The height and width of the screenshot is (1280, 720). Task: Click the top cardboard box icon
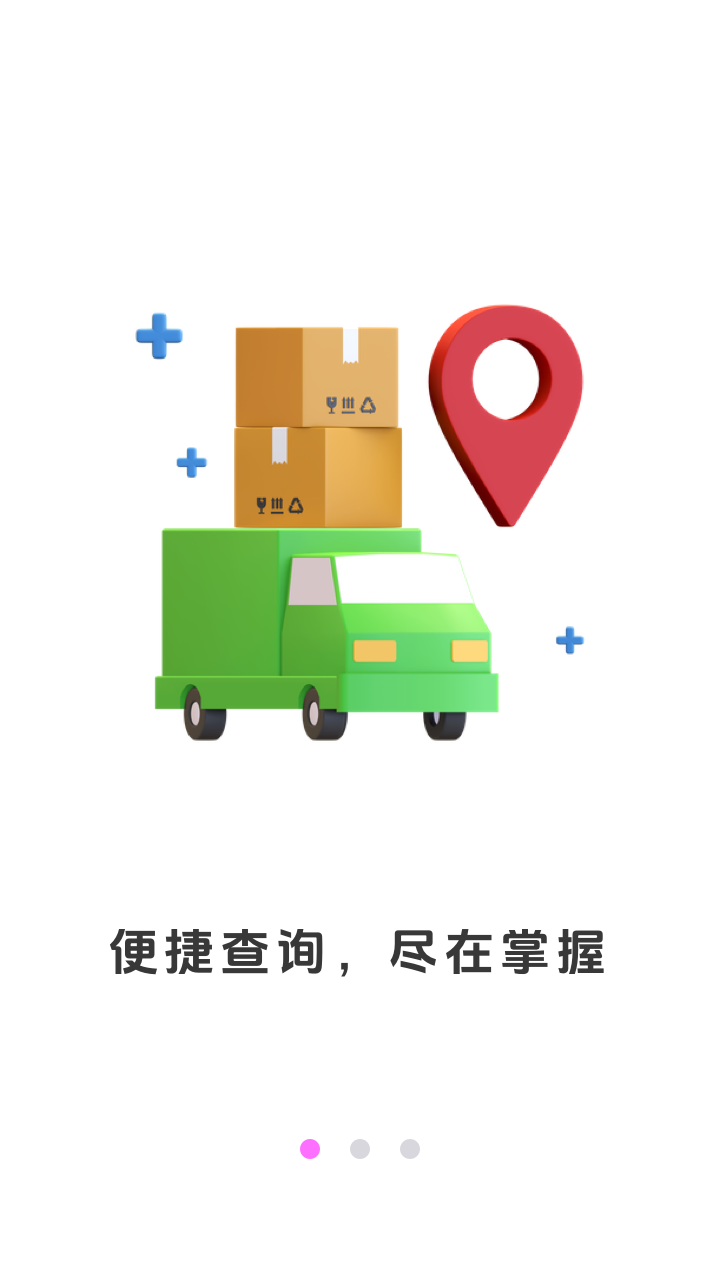315,375
